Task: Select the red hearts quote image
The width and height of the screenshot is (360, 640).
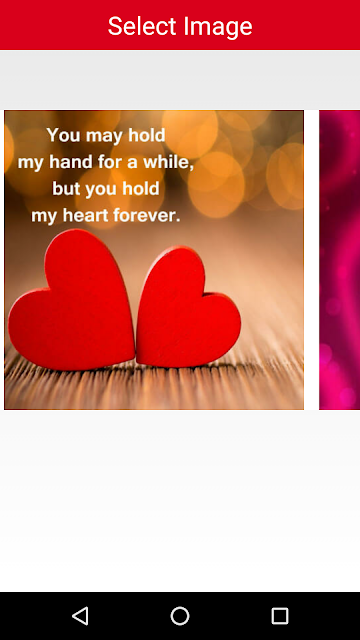Action: pos(154,260)
